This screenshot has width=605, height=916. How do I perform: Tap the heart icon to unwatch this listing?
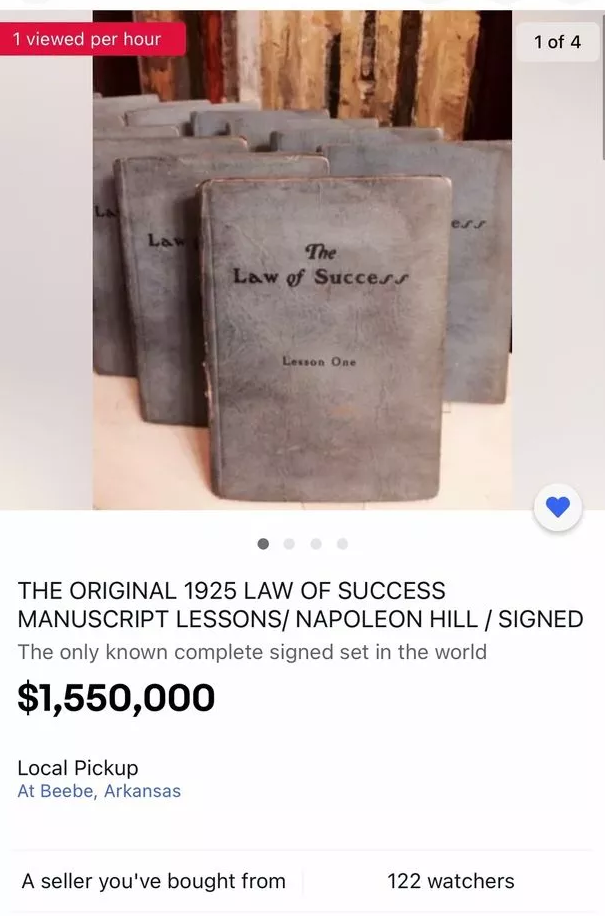(558, 508)
